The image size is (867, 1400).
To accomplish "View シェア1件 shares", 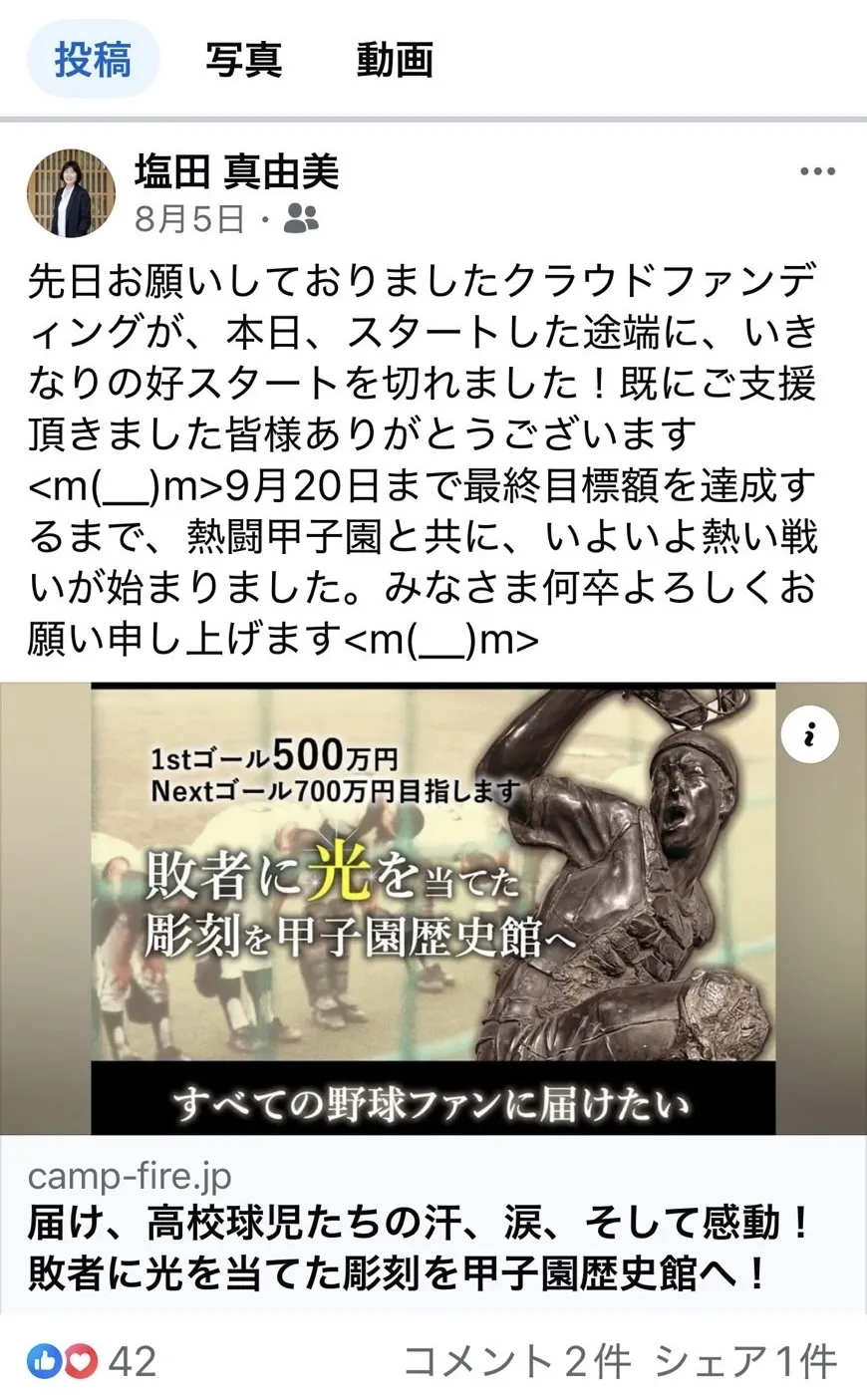I will click(x=745, y=1361).
